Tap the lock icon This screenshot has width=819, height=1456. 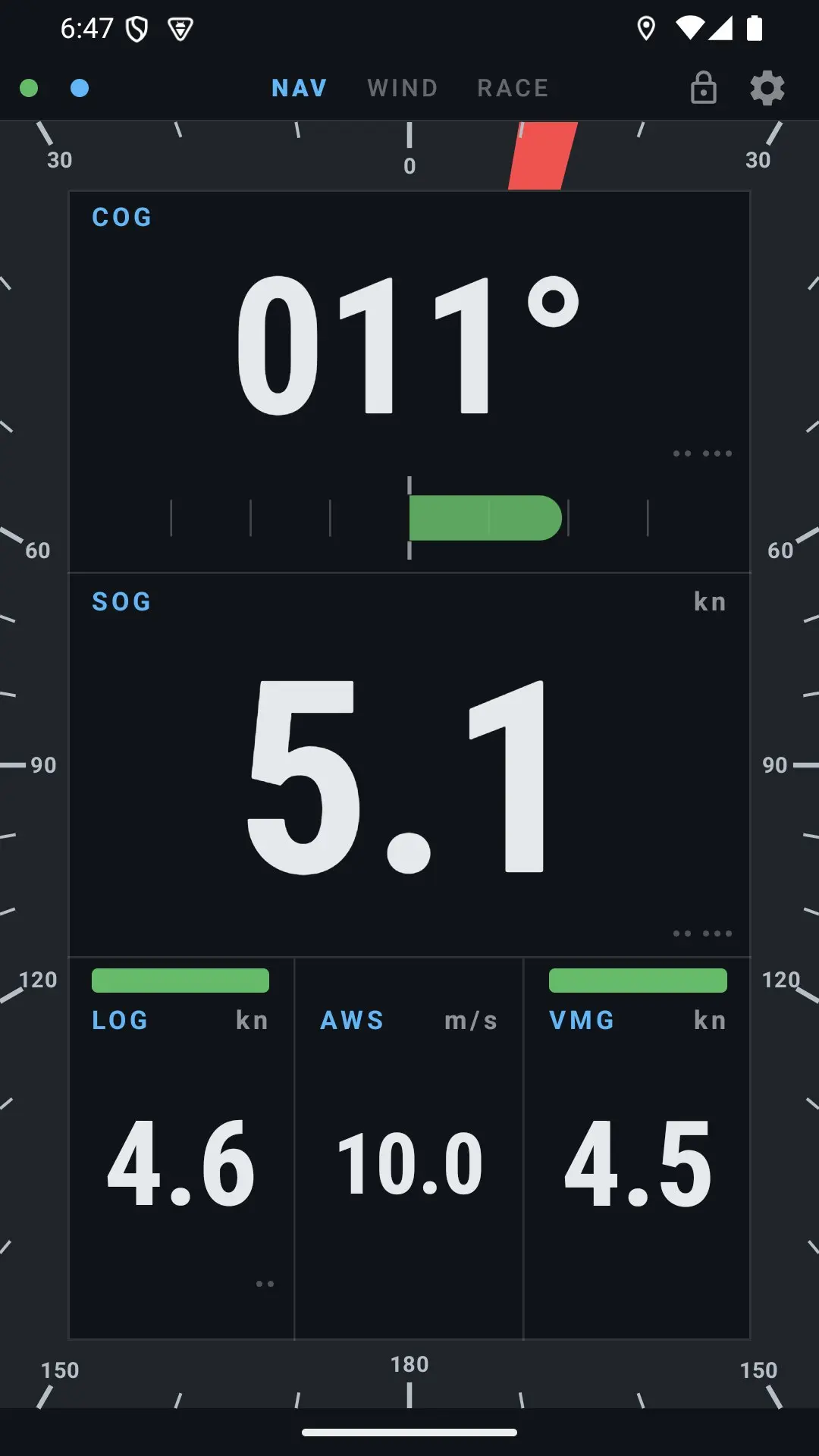(x=704, y=88)
